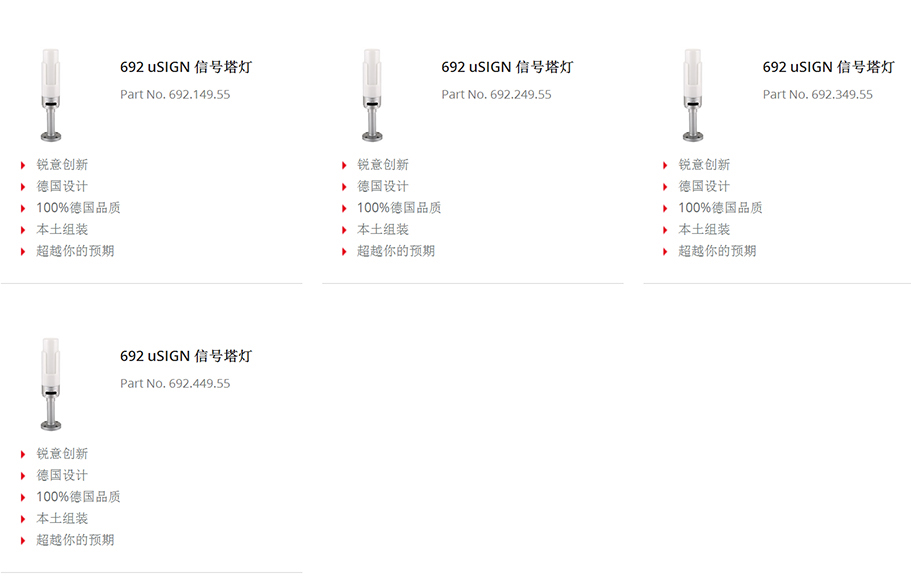Image resolution: width=911 pixels, height=577 pixels.
Task: Open product card Part No. 692.149.55
Action: tap(185, 68)
